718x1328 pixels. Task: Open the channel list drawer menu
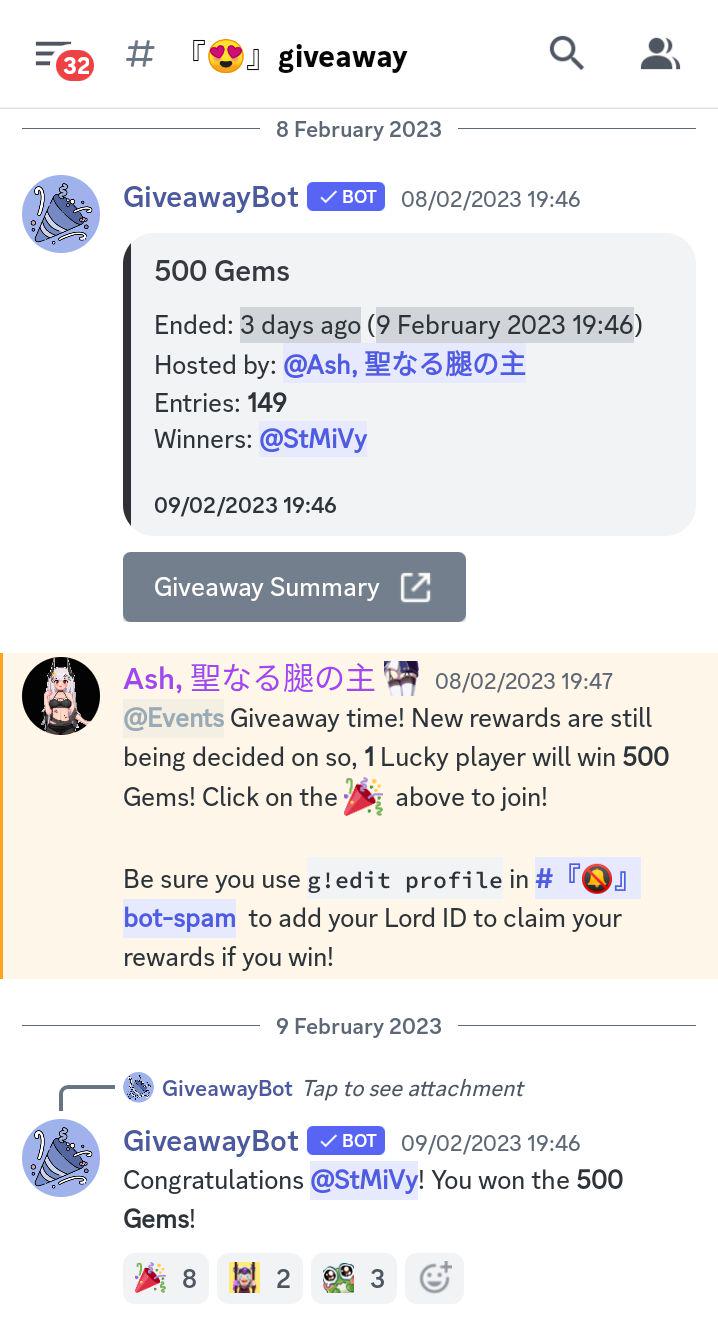(62, 57)
